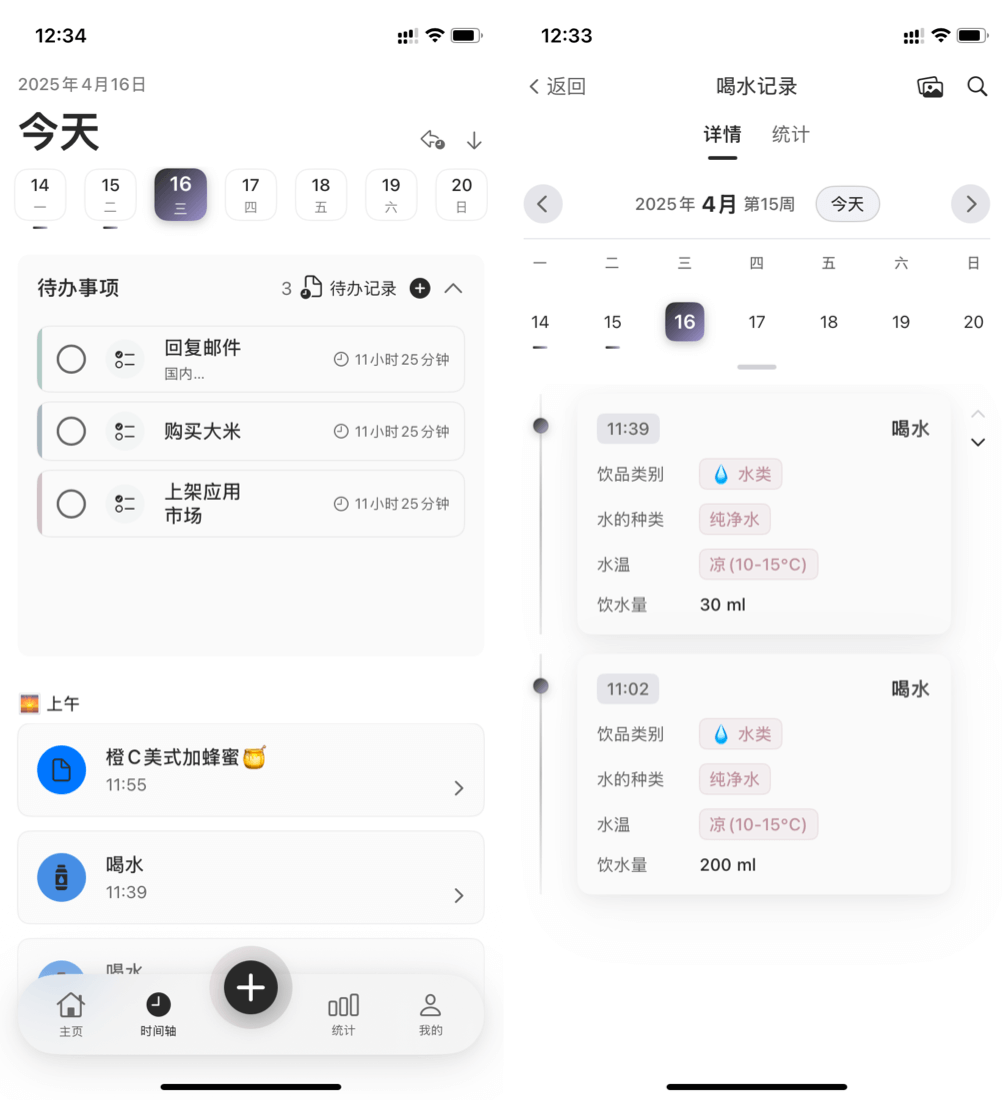
Task: Open the 11:02 喝水 record card
Action: click(x=763, y=774)
